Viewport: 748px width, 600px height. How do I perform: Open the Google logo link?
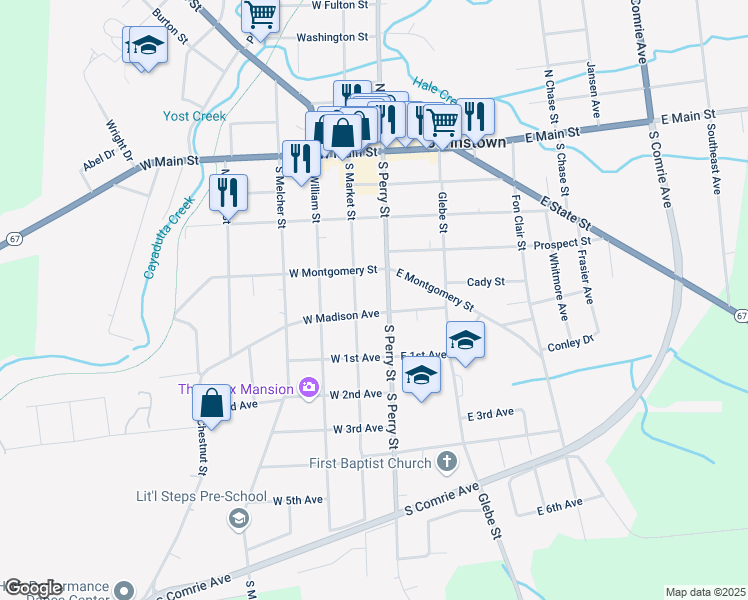[34, 588]
